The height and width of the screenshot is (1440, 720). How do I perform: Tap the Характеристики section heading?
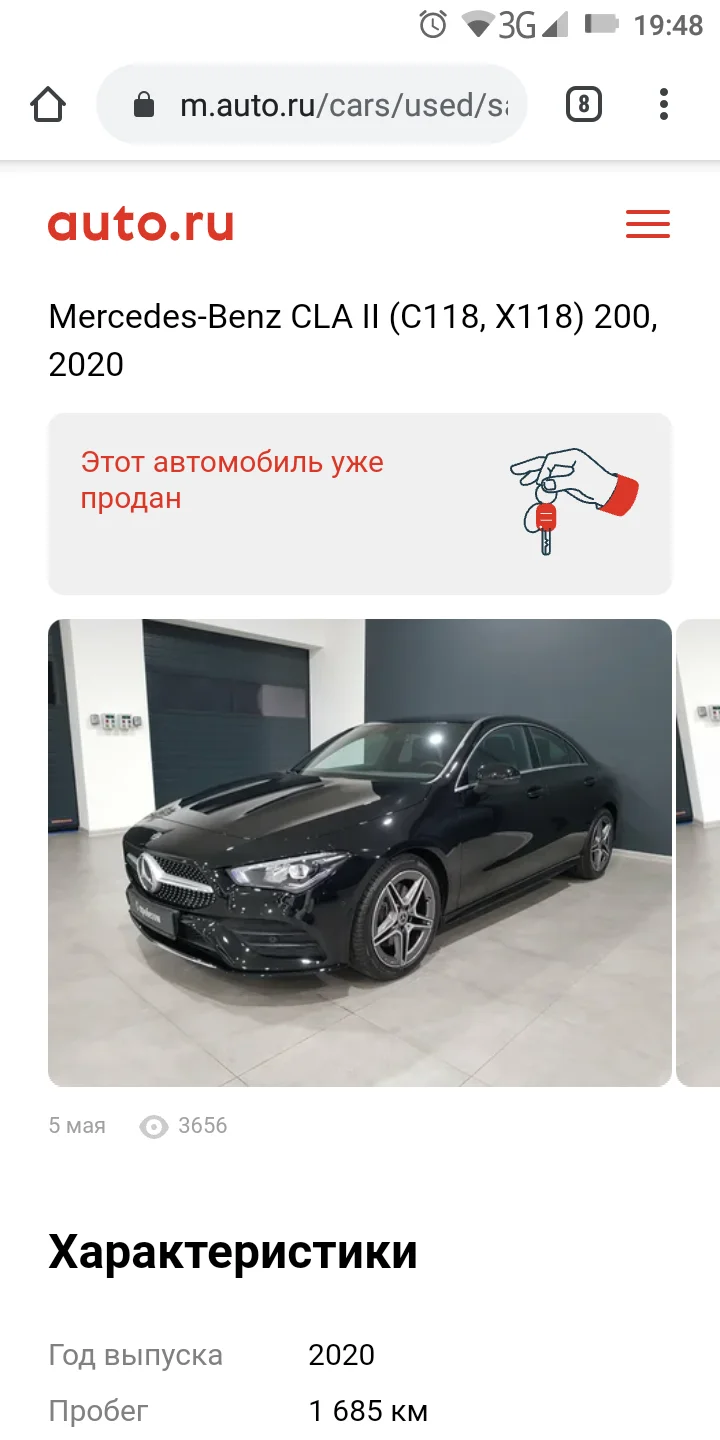pos(233,1250)
